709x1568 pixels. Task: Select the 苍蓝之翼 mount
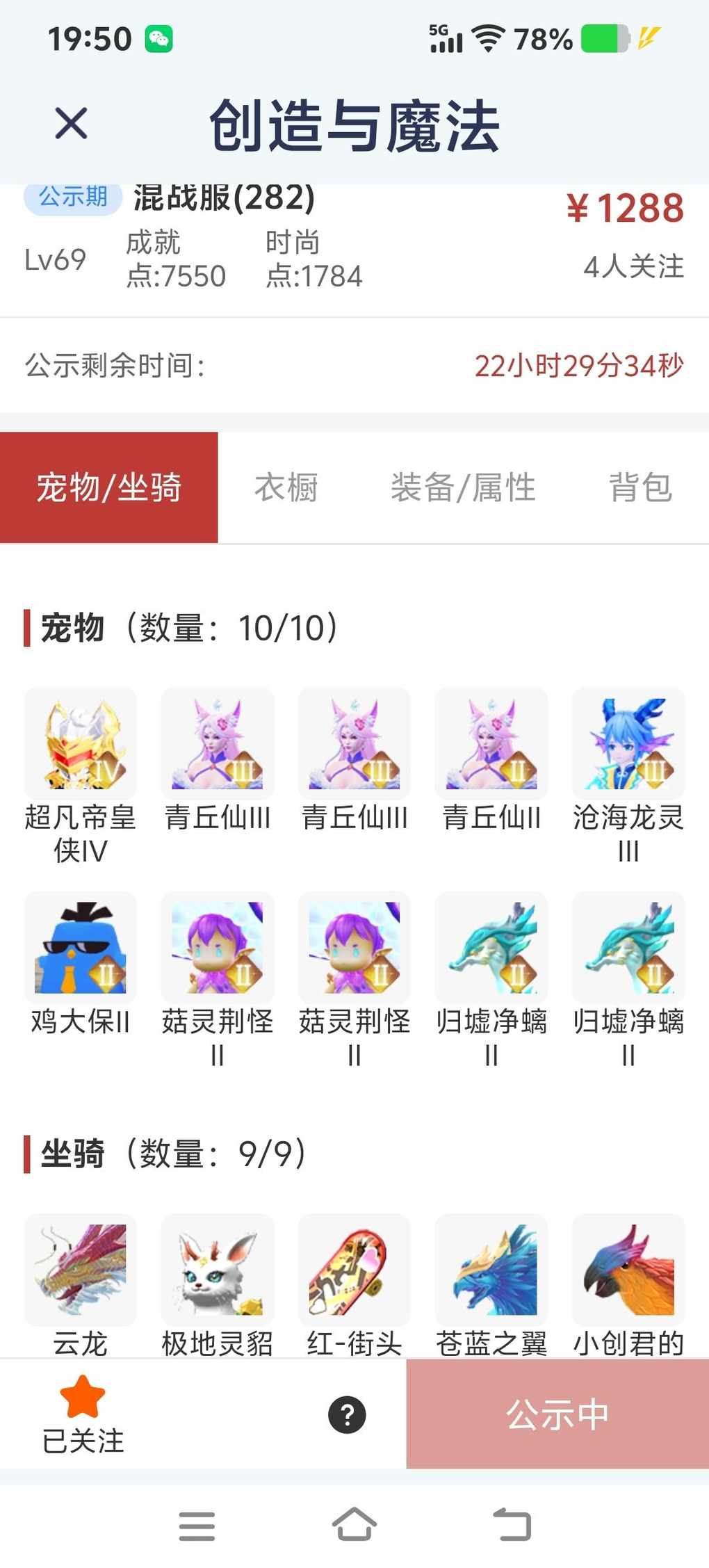click(491, 1270)
